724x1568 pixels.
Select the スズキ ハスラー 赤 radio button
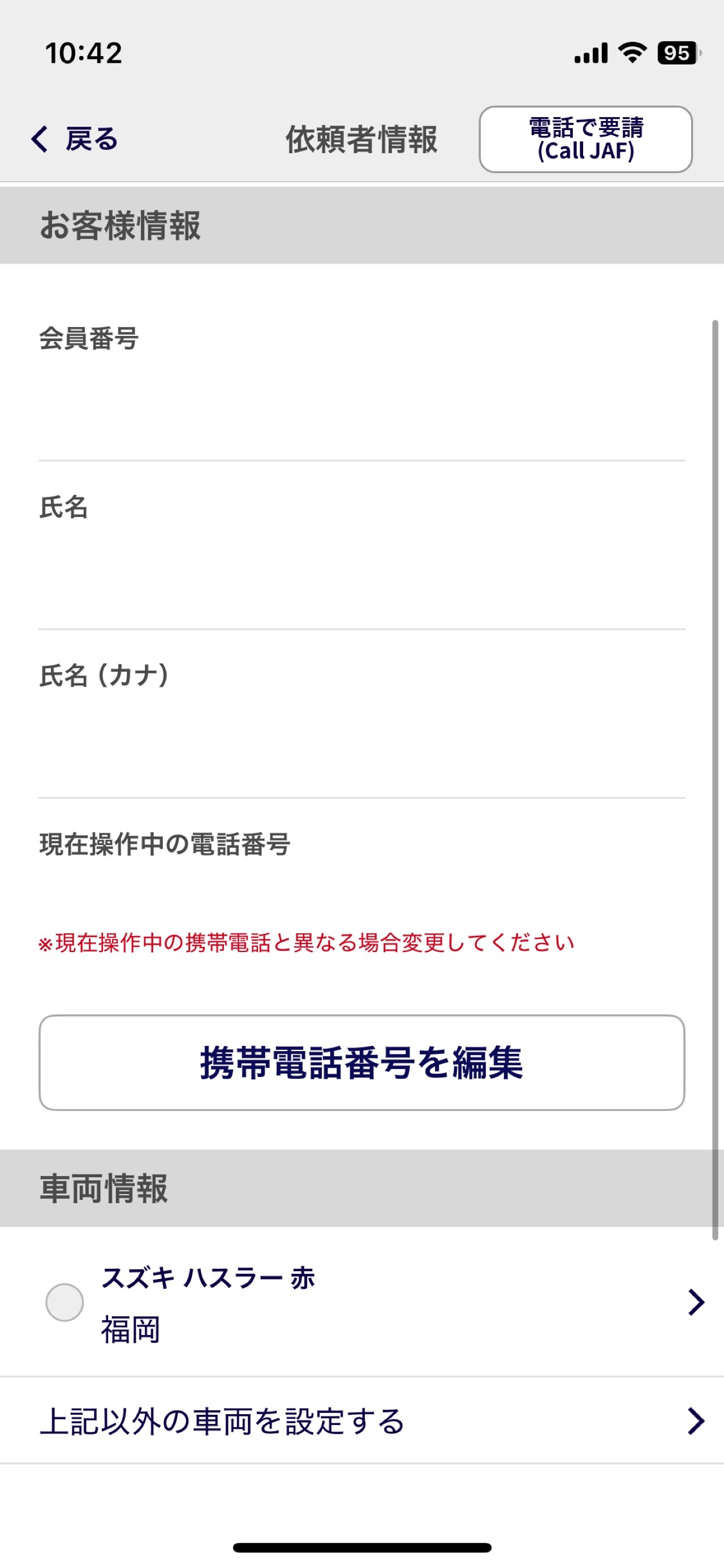pyautogui.click(x=64, y=1302)
